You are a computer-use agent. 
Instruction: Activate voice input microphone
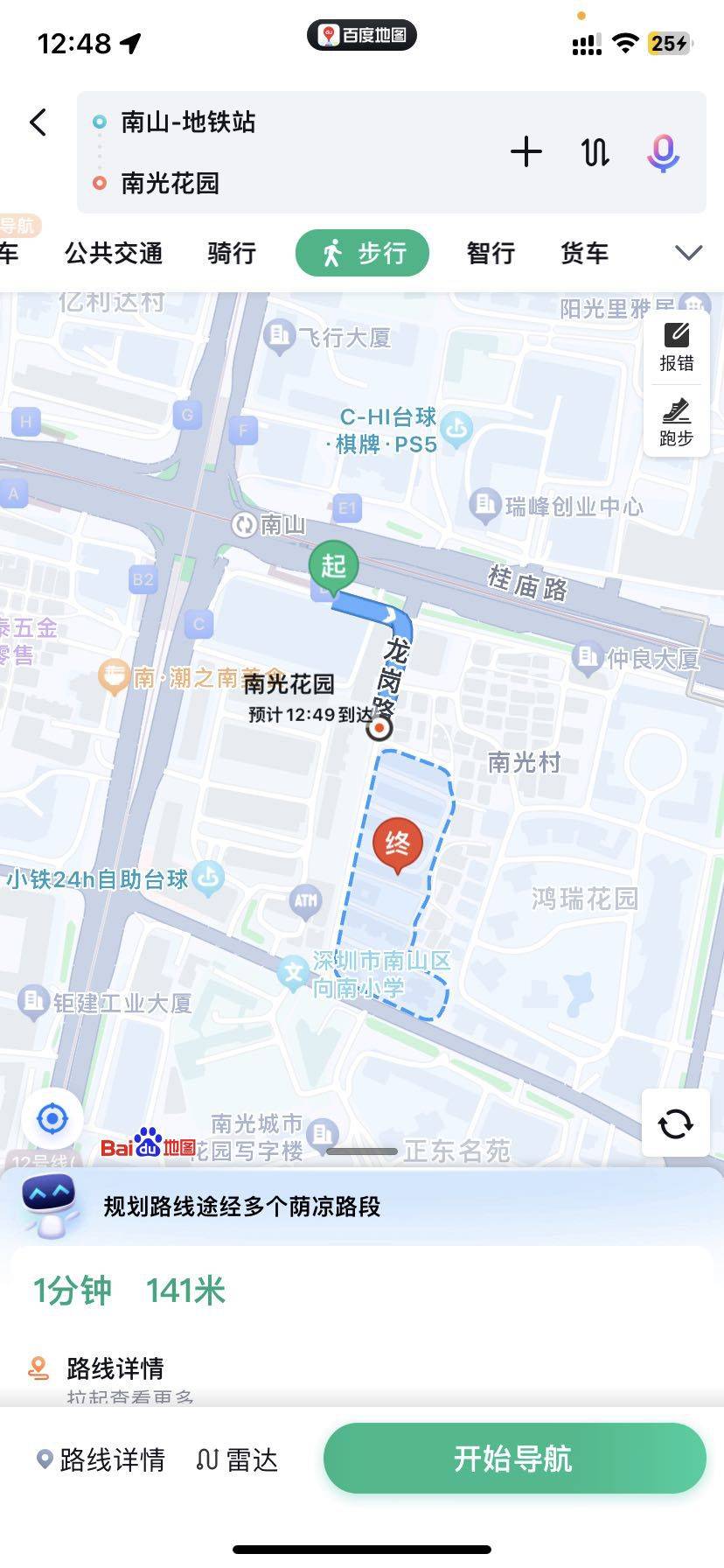pyautogui.click(x=663, y=152)
